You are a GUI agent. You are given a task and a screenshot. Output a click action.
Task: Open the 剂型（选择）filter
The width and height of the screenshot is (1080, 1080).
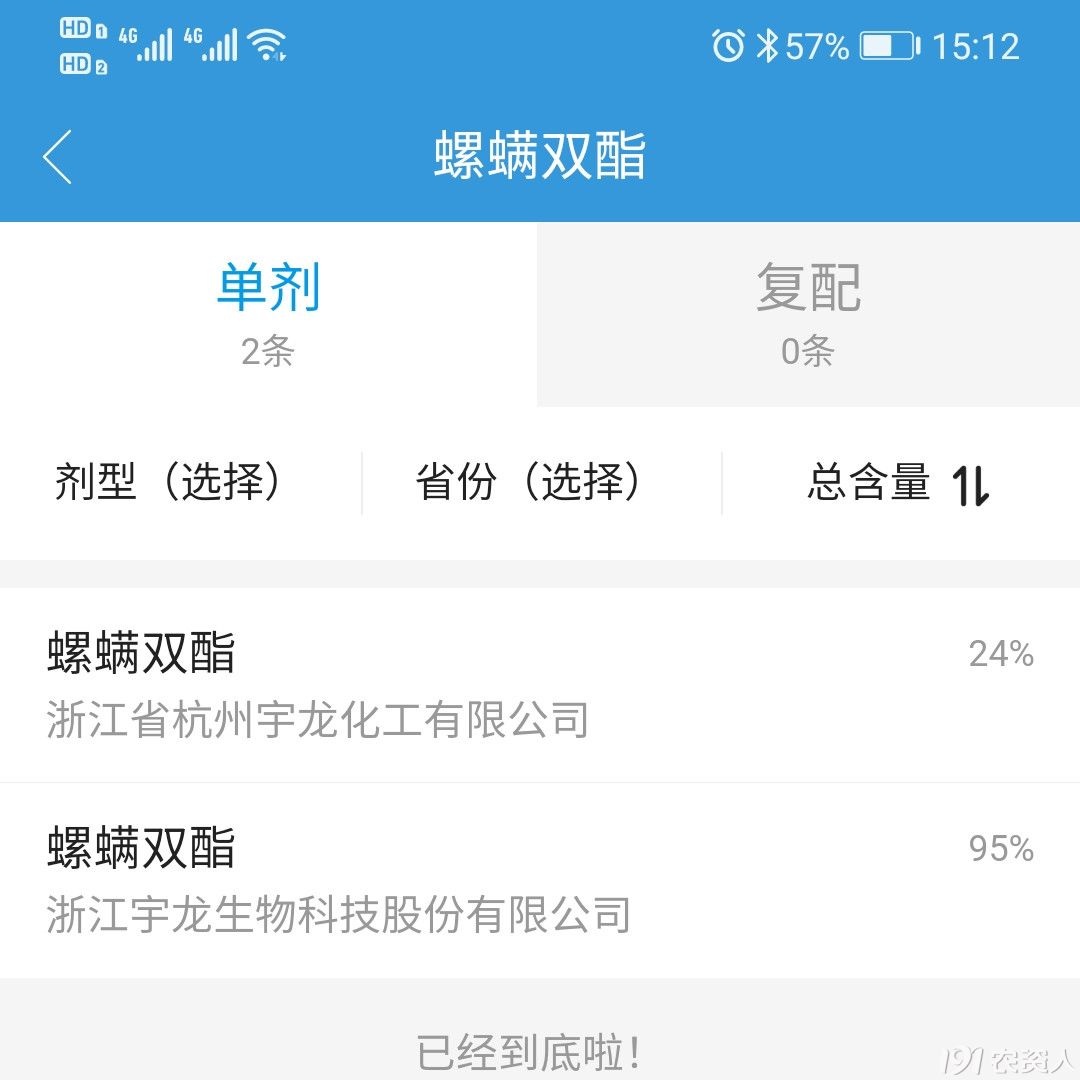click(170, 483)
